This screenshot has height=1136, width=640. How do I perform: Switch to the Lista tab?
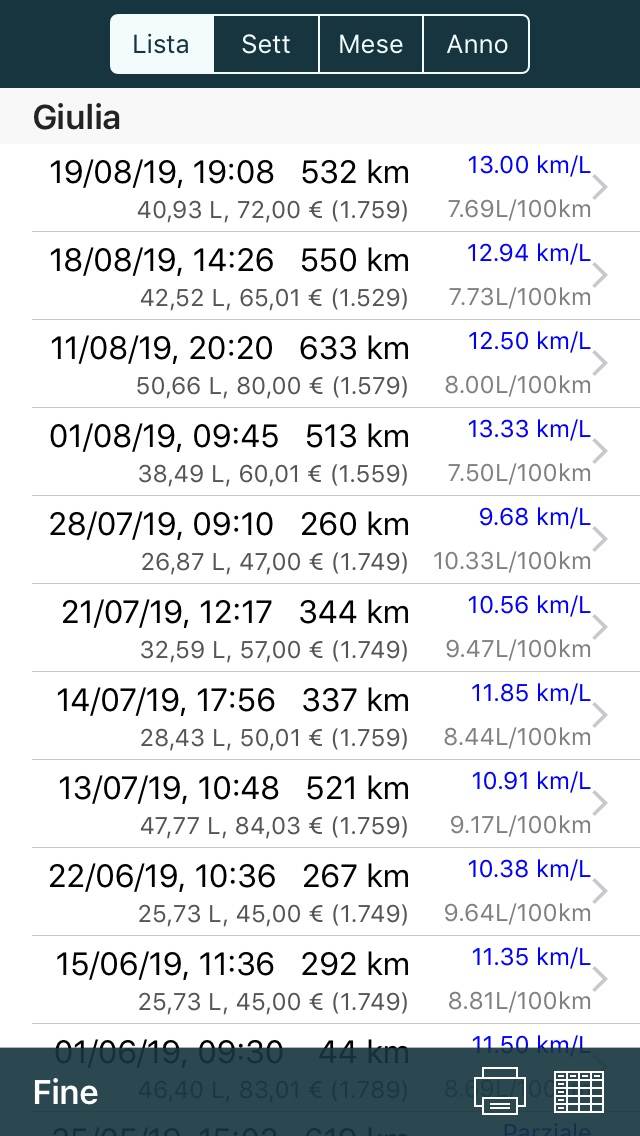coord(162,44)
